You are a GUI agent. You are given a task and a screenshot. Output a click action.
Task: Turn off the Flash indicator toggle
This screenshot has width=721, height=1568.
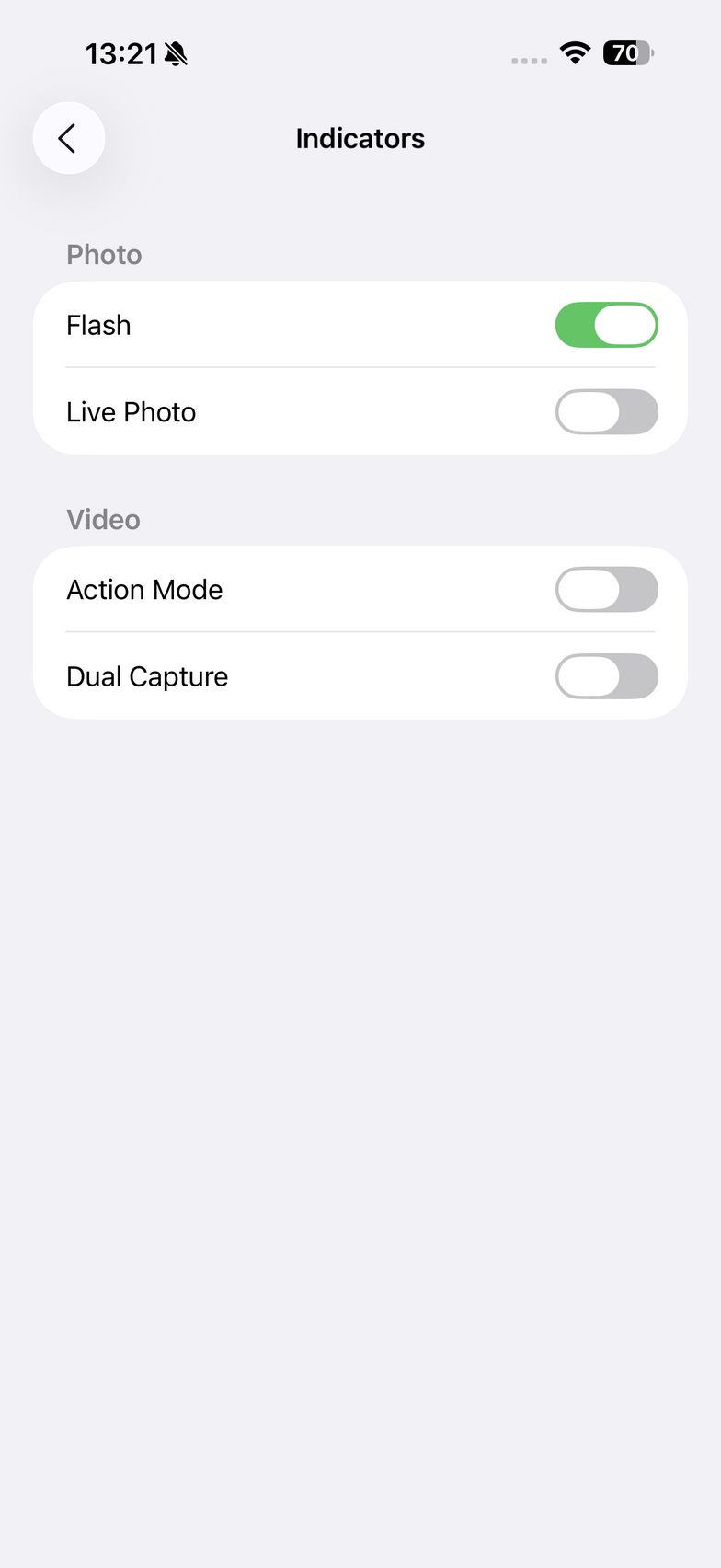coord(606,325)
